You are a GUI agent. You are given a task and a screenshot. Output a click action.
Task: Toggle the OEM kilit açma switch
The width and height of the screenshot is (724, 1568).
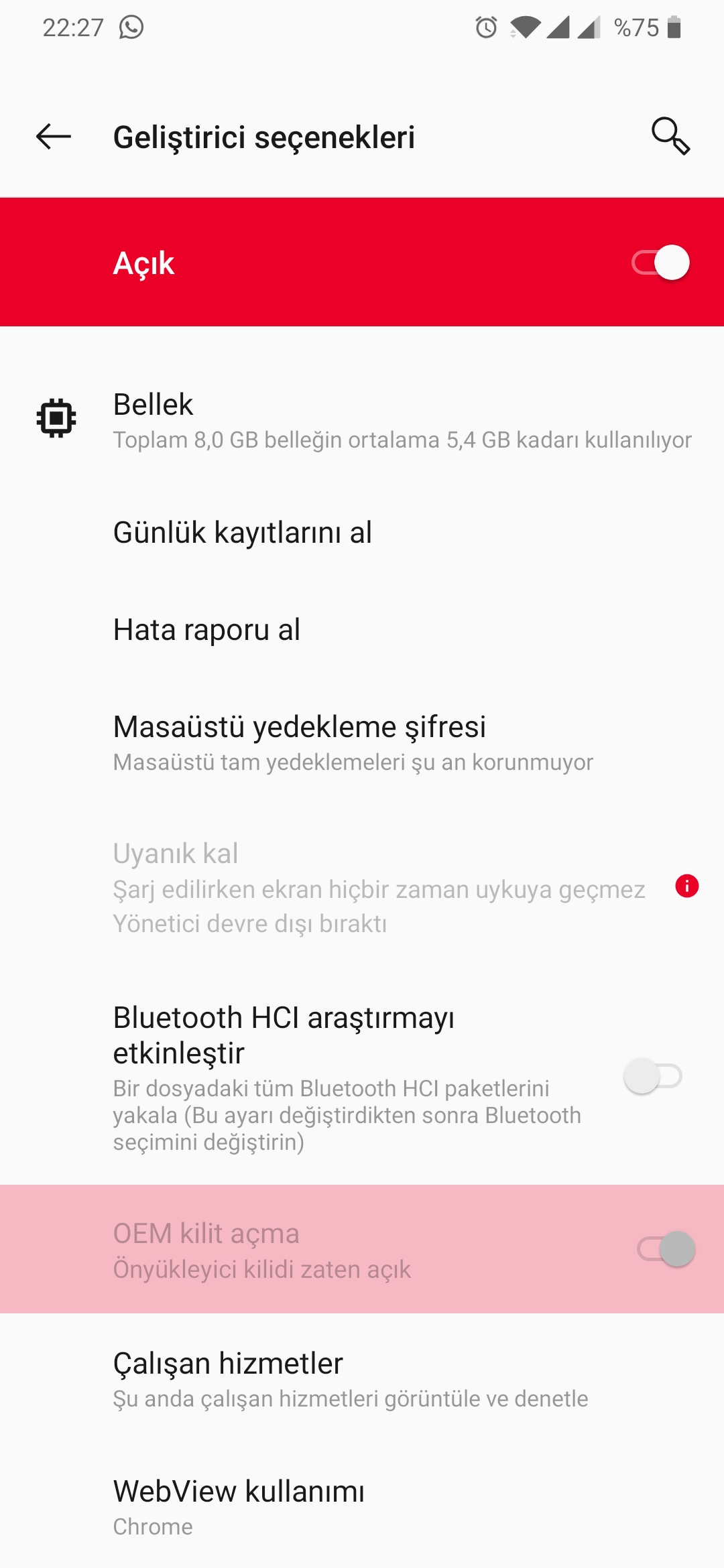click(x=666, y=1249)
